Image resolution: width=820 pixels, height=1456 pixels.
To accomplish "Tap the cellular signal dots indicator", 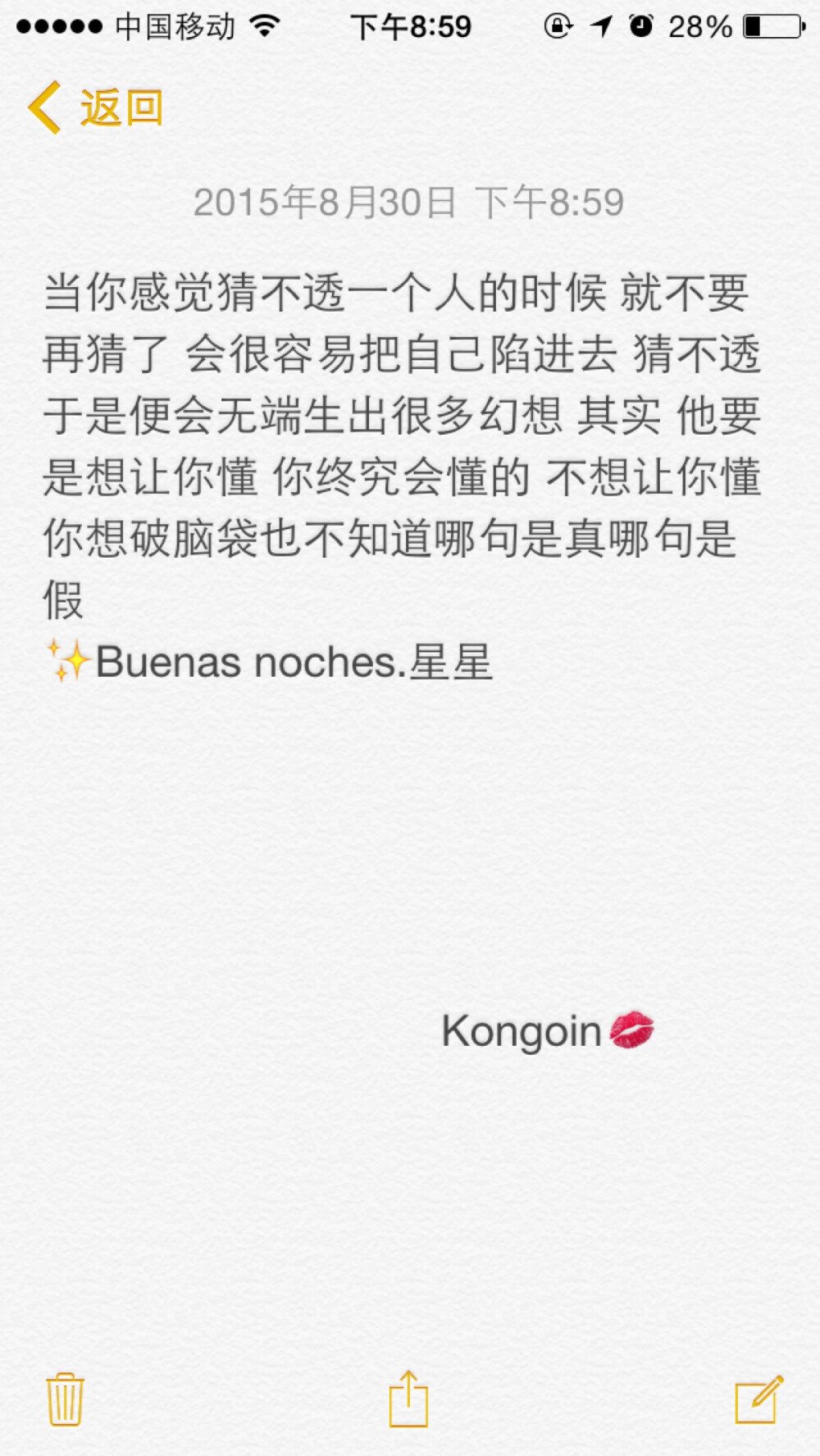I will point(56,25).
